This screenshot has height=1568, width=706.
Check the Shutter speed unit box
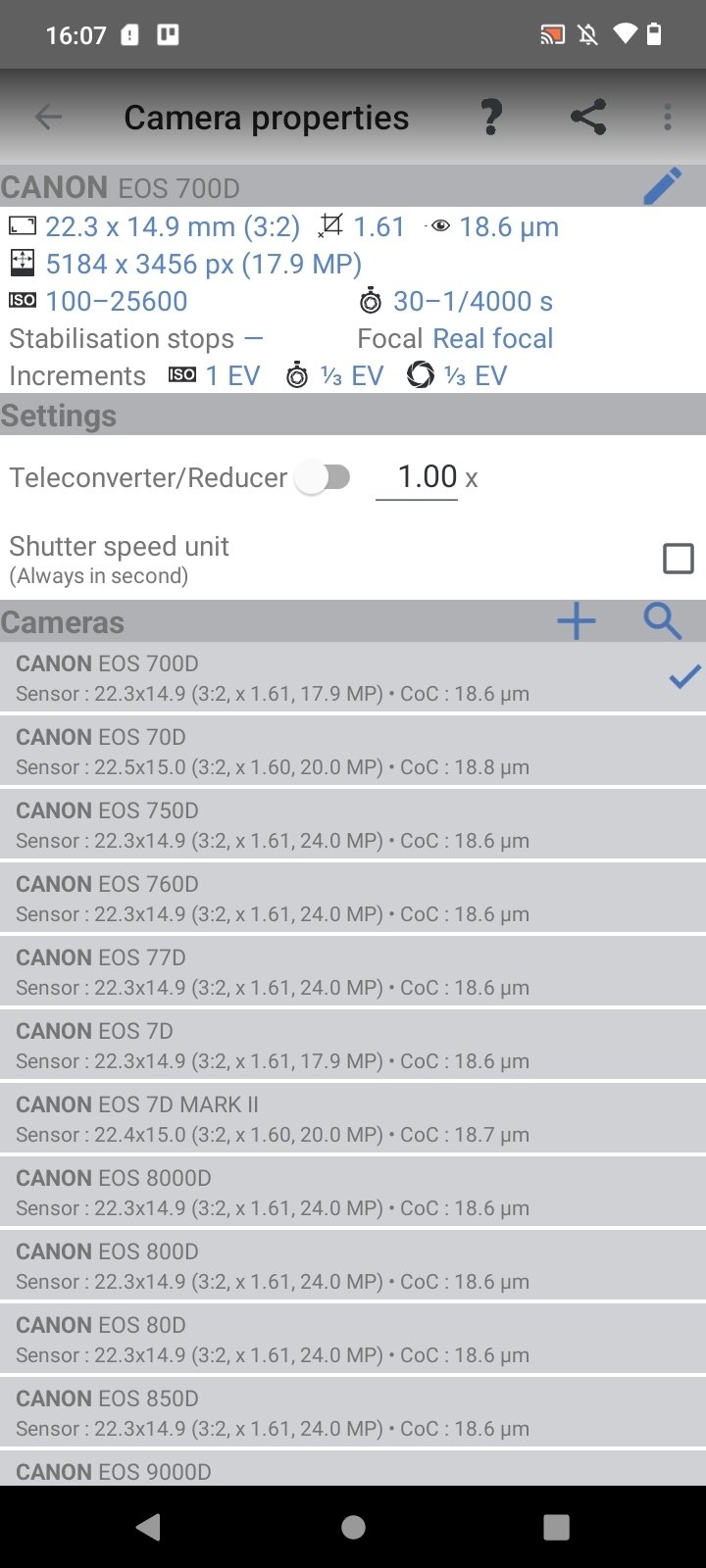tap(679, 559)
